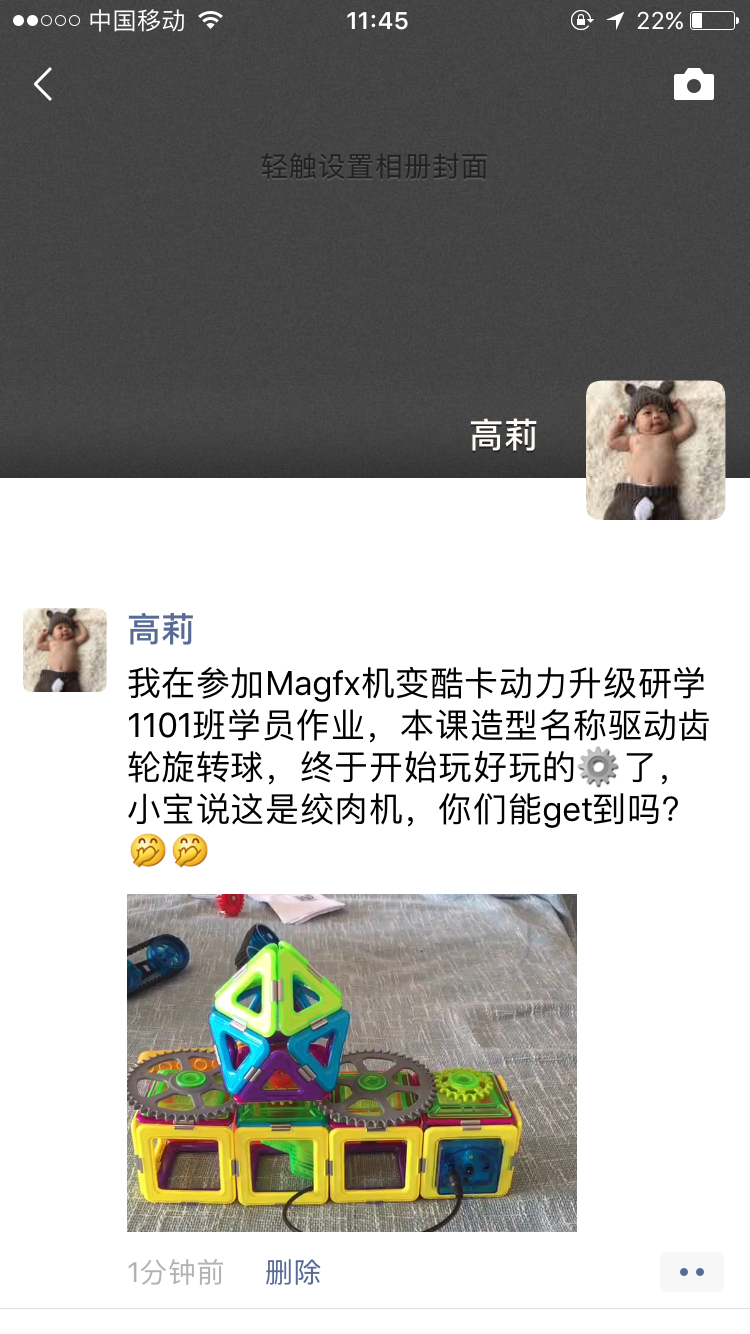This screenshot has width=750, height=1334.
Task: Delete this post via 删除
Action: [x=293, y=1272]
